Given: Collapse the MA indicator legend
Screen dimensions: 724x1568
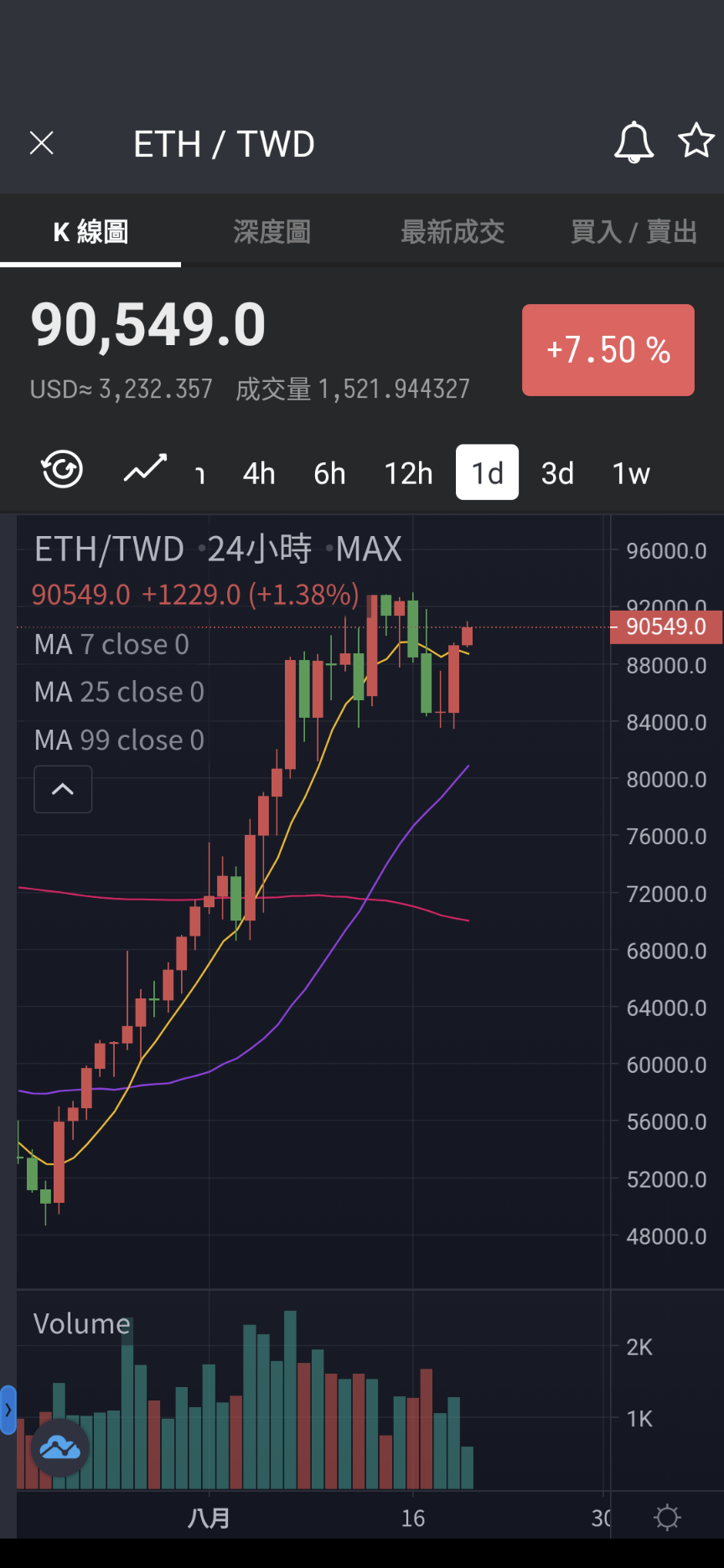Looking at the screenshot, I should point(63,789).
